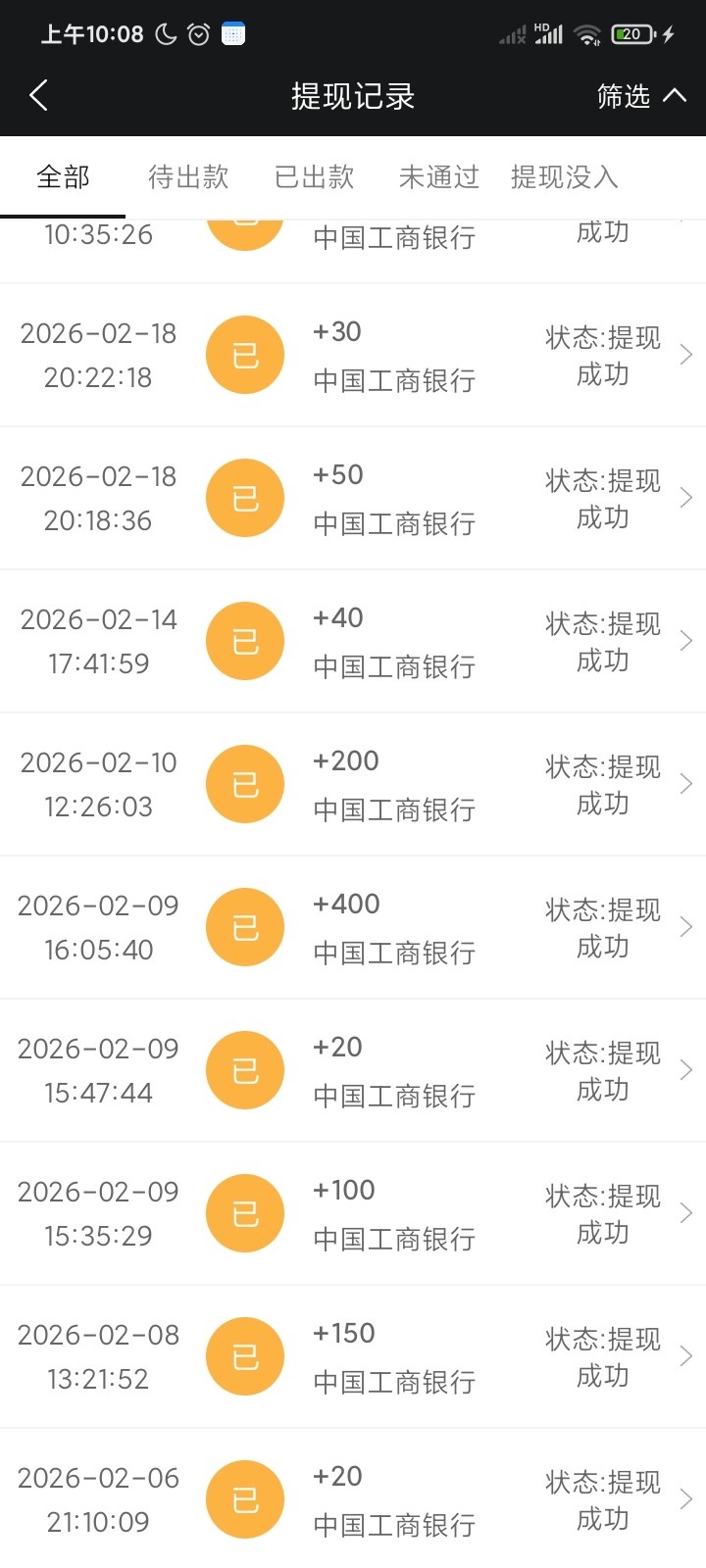Select the 提现没入 tab
Image resolution: width=706 pixels, height=1568 pixels.
tap(564, 177)
